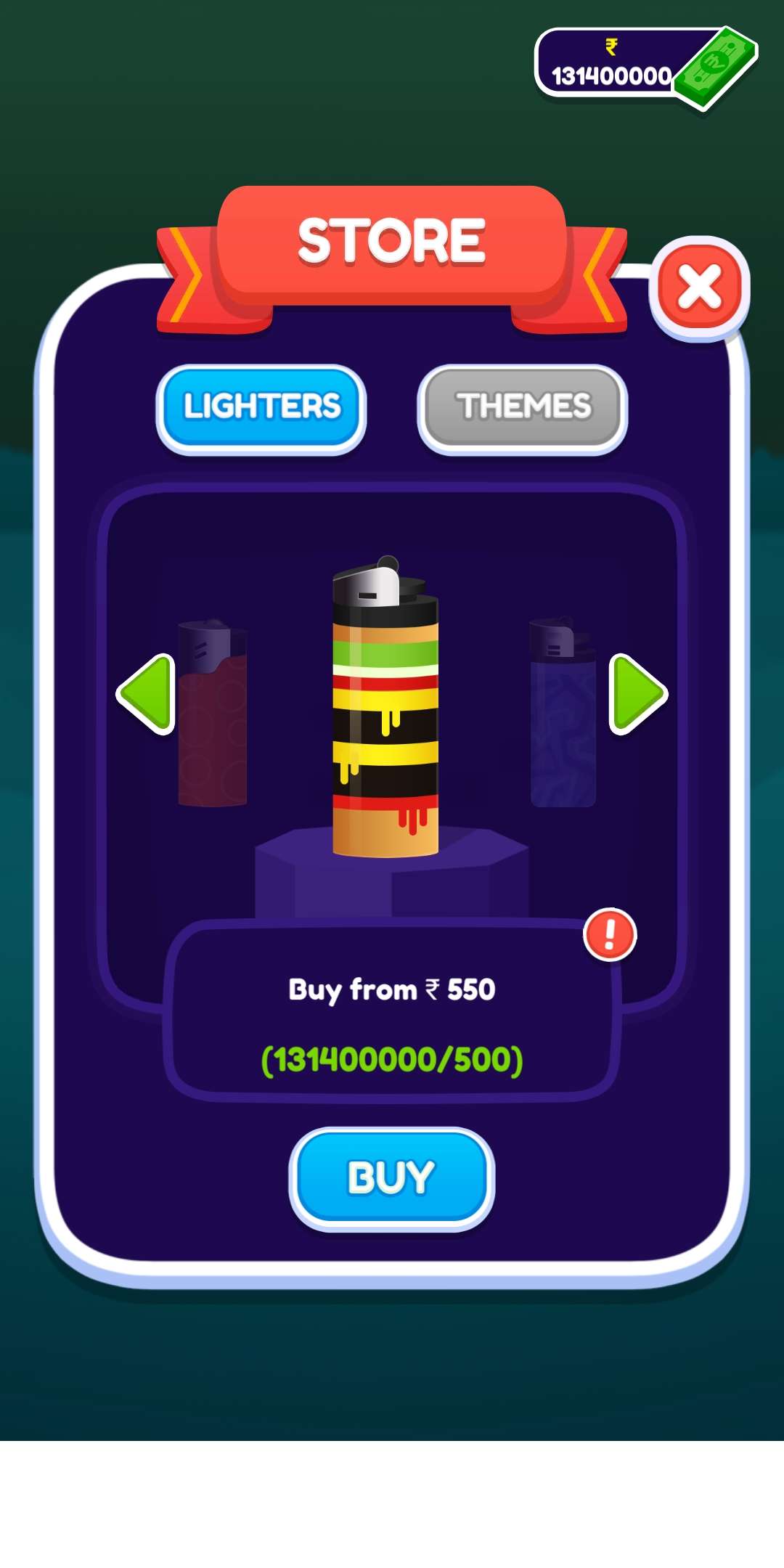Show the previous lighter with left arrow

pos(147,694)
